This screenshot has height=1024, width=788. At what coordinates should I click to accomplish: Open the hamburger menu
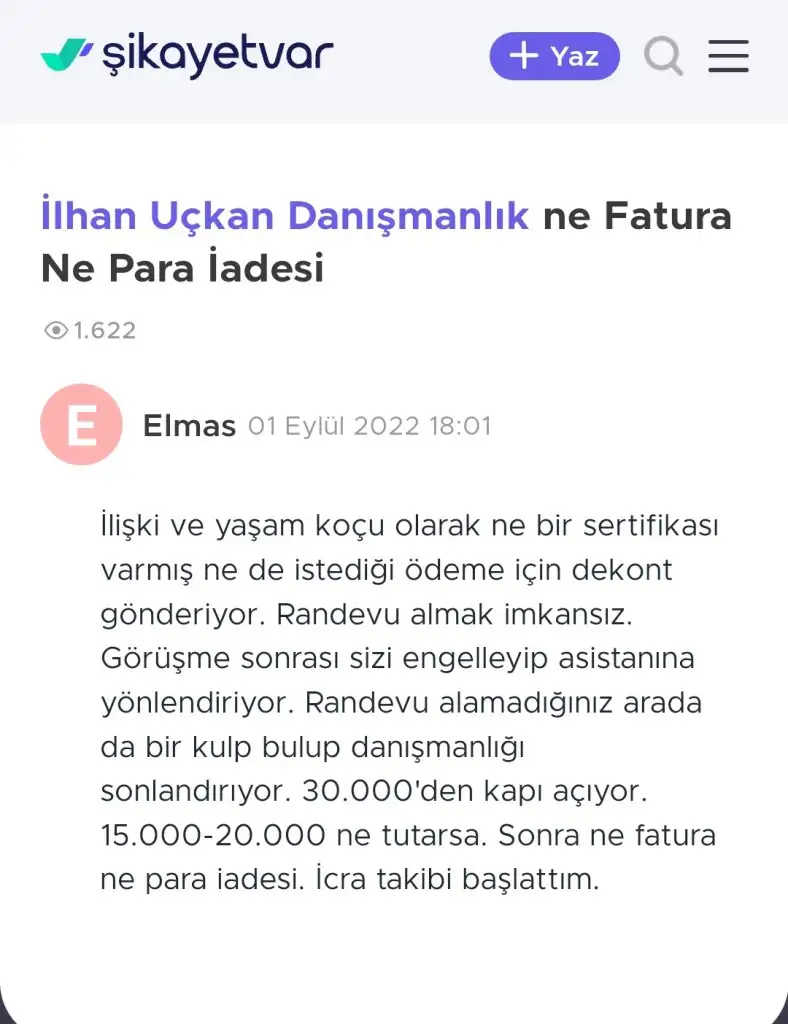point(728,56)
